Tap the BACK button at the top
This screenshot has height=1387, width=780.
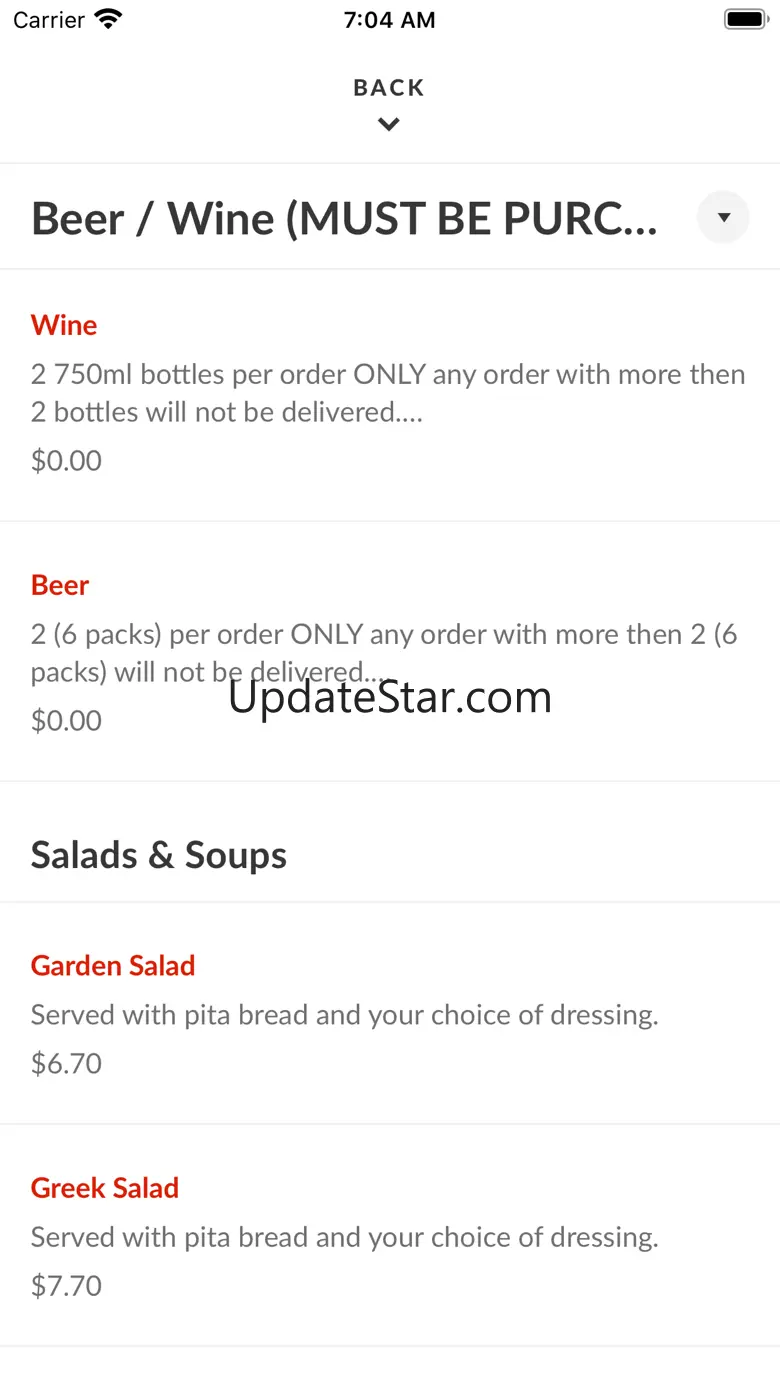pos(389,102)
